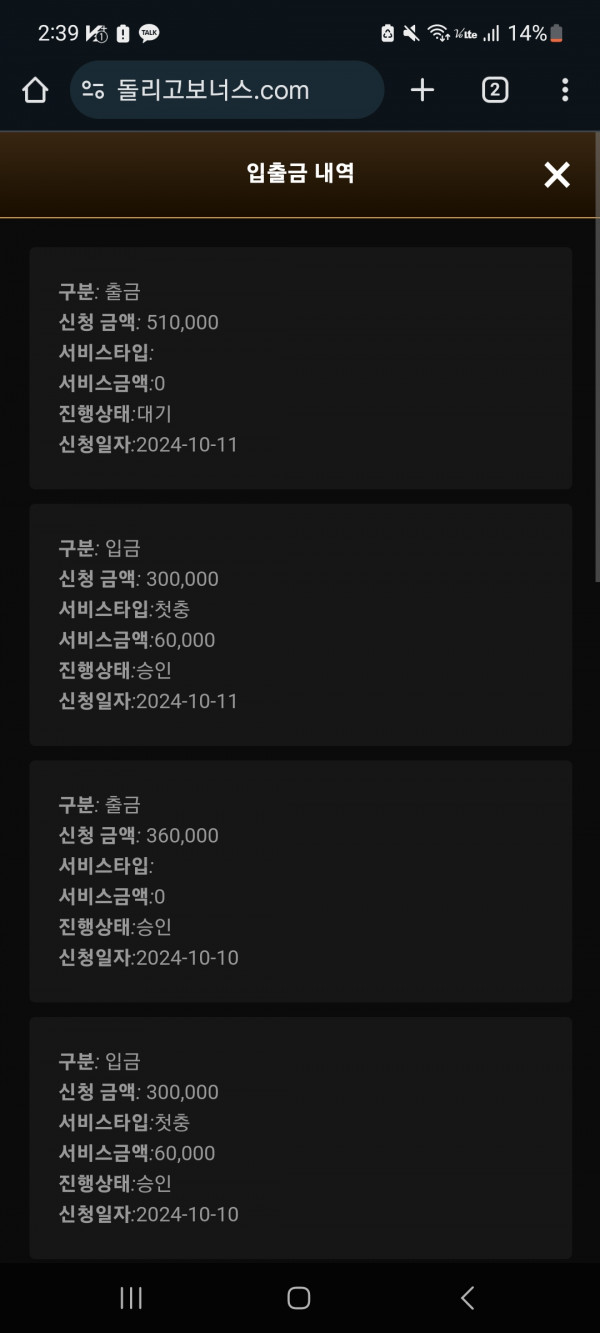
Task: Open the tab switcher showing 2 tabs
Action: tap(495, 90)
